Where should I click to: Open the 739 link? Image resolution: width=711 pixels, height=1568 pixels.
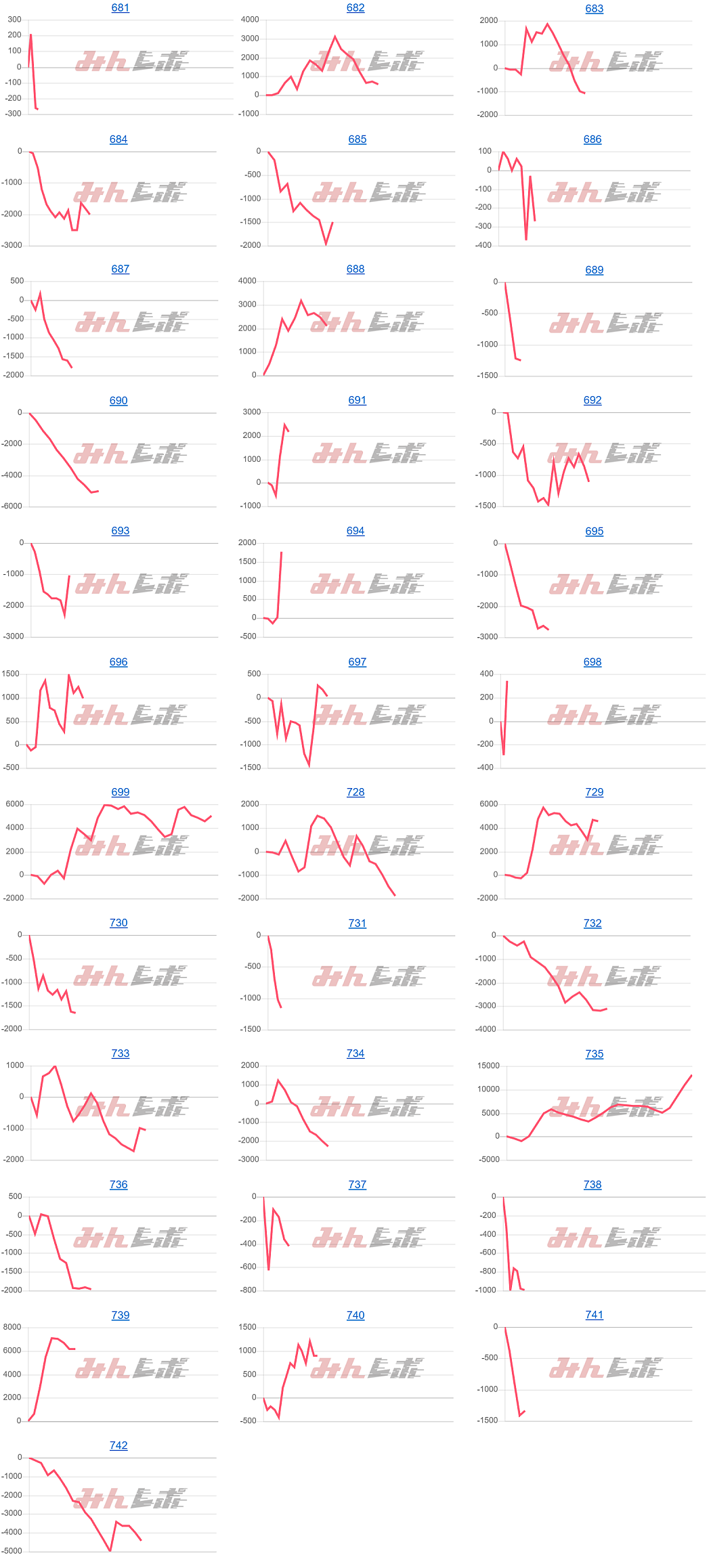(x=120, y=1315)
